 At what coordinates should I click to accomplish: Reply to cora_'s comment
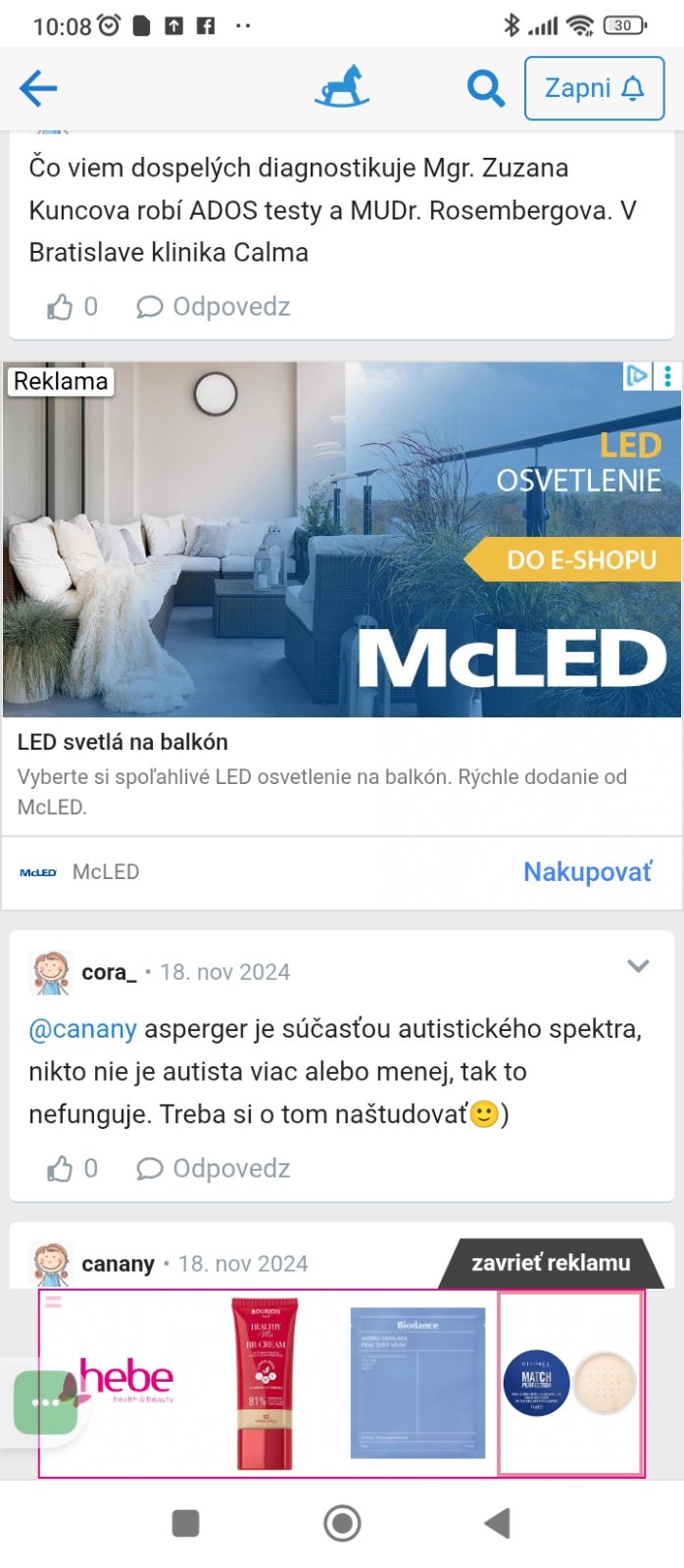click(x=215, y=1169)
